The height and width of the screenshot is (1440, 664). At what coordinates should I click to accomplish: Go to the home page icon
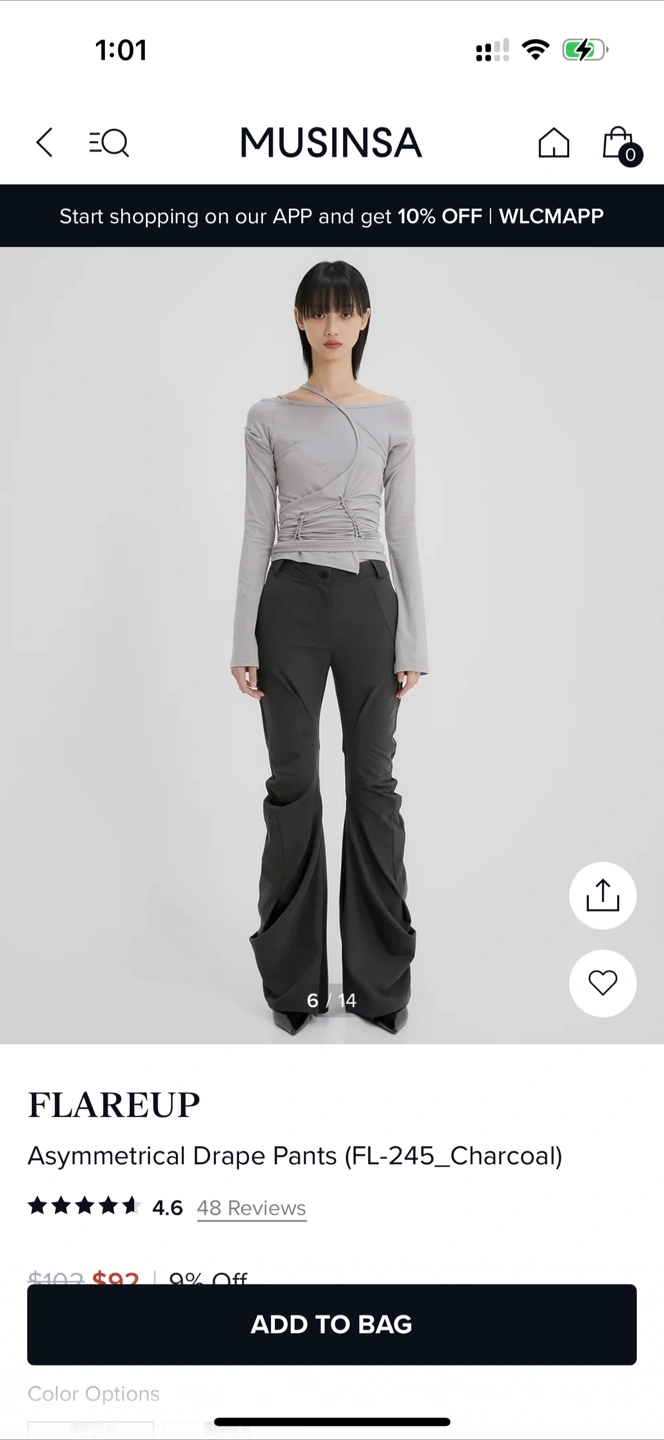coord(553,143)
